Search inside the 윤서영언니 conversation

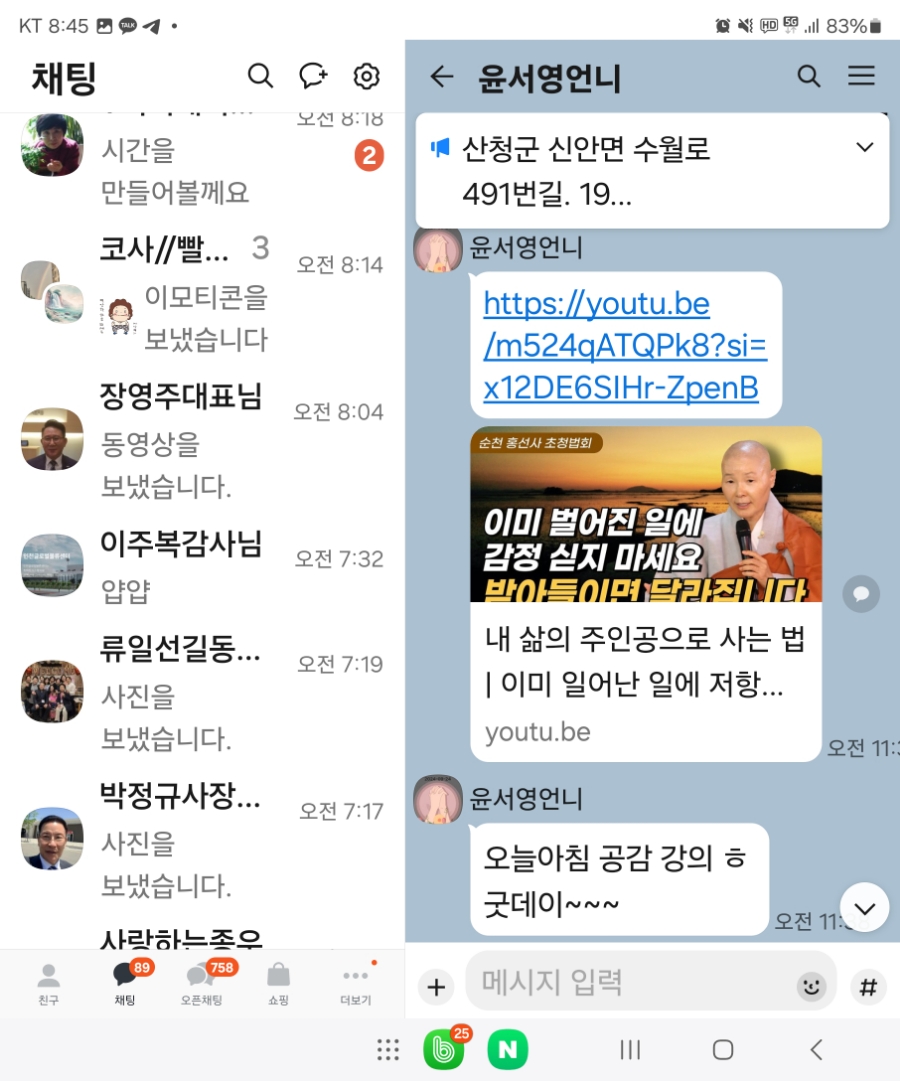808,77
